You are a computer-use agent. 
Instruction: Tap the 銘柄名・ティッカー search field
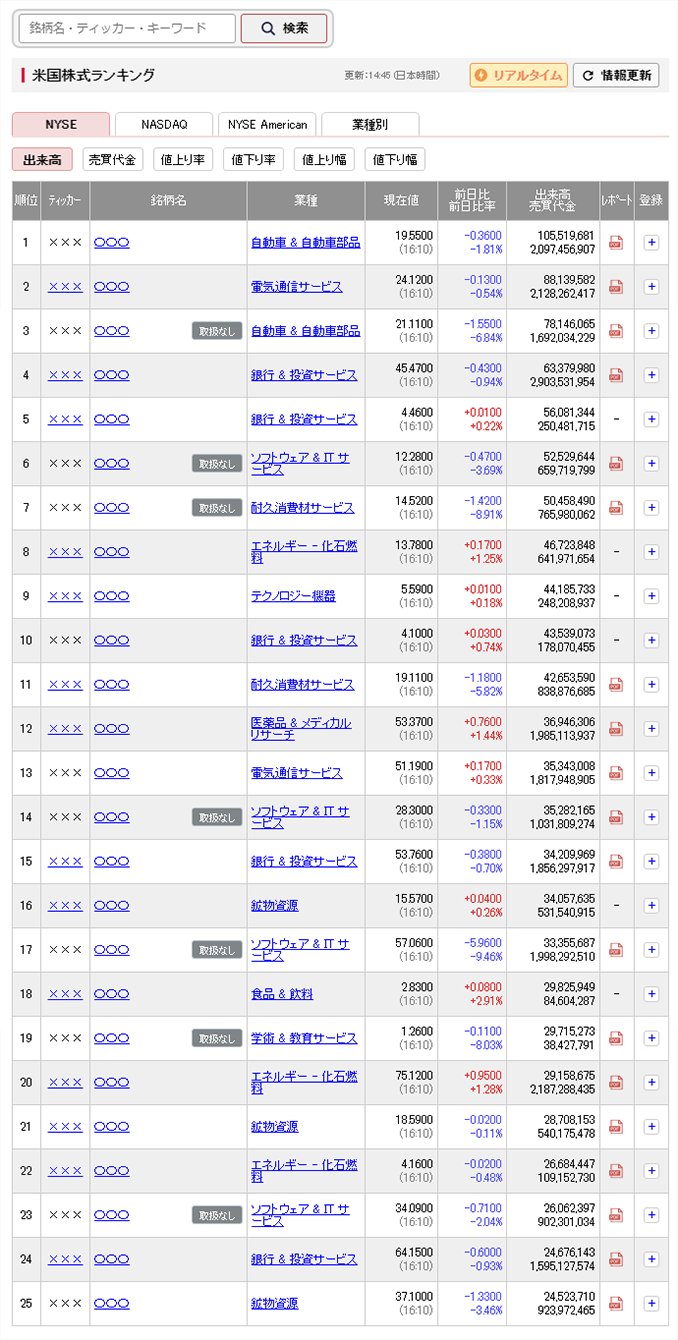[x=127, y=28]
